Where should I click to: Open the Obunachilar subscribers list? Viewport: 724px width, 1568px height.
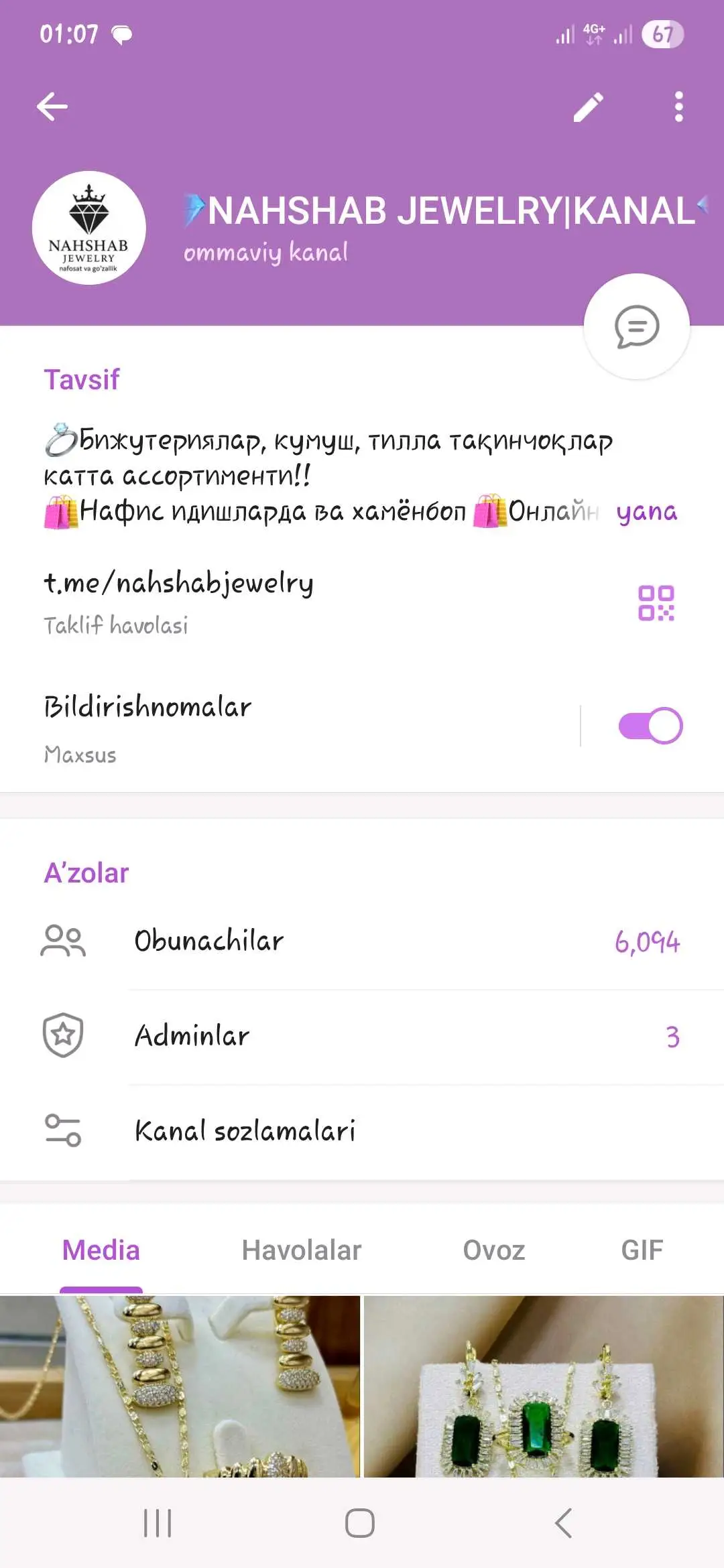pos(362,941)
